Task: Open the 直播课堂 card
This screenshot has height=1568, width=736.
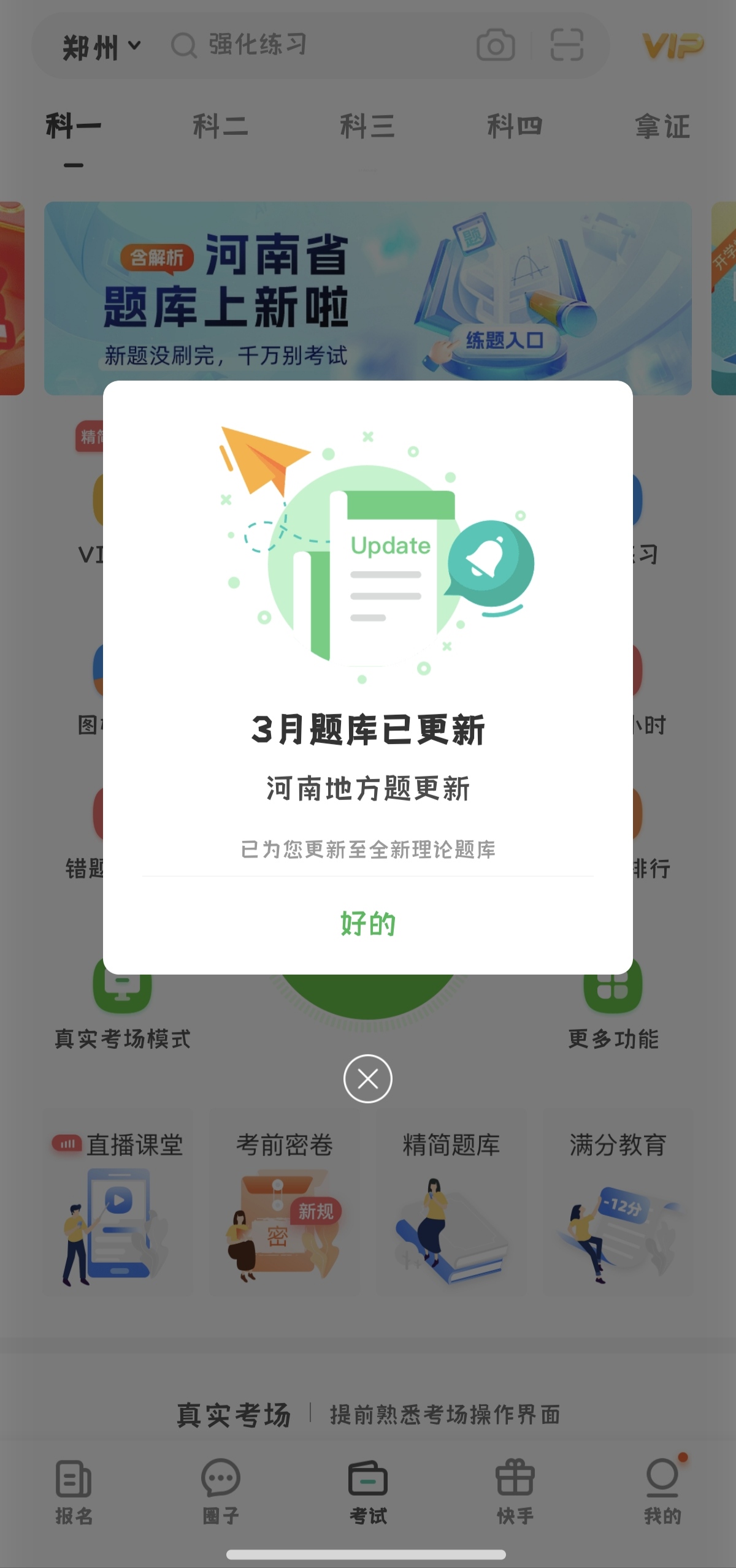Action: coord(118,1201)
